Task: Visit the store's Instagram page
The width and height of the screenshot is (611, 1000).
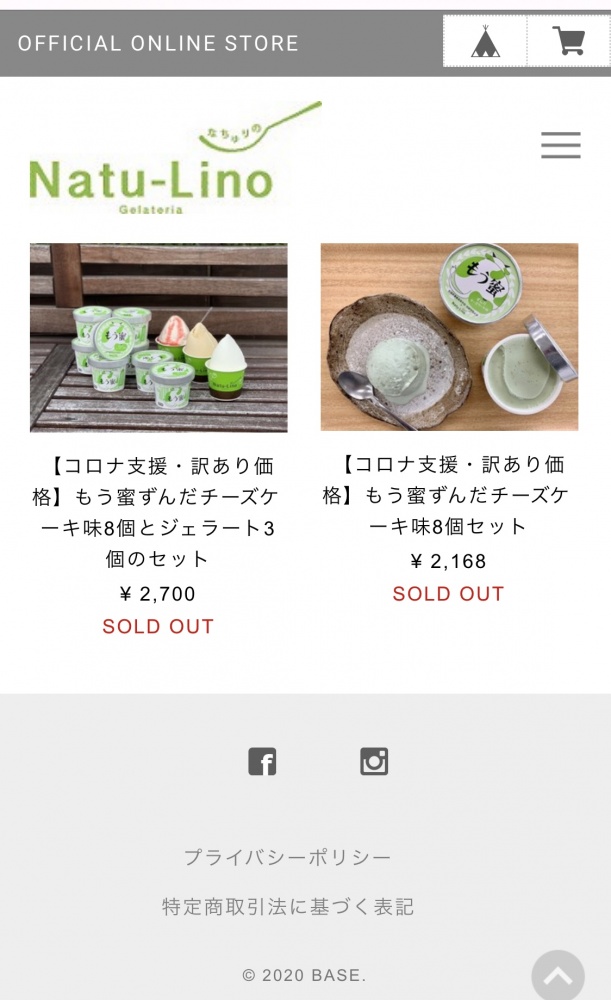Action: click(x=374, y=761)
